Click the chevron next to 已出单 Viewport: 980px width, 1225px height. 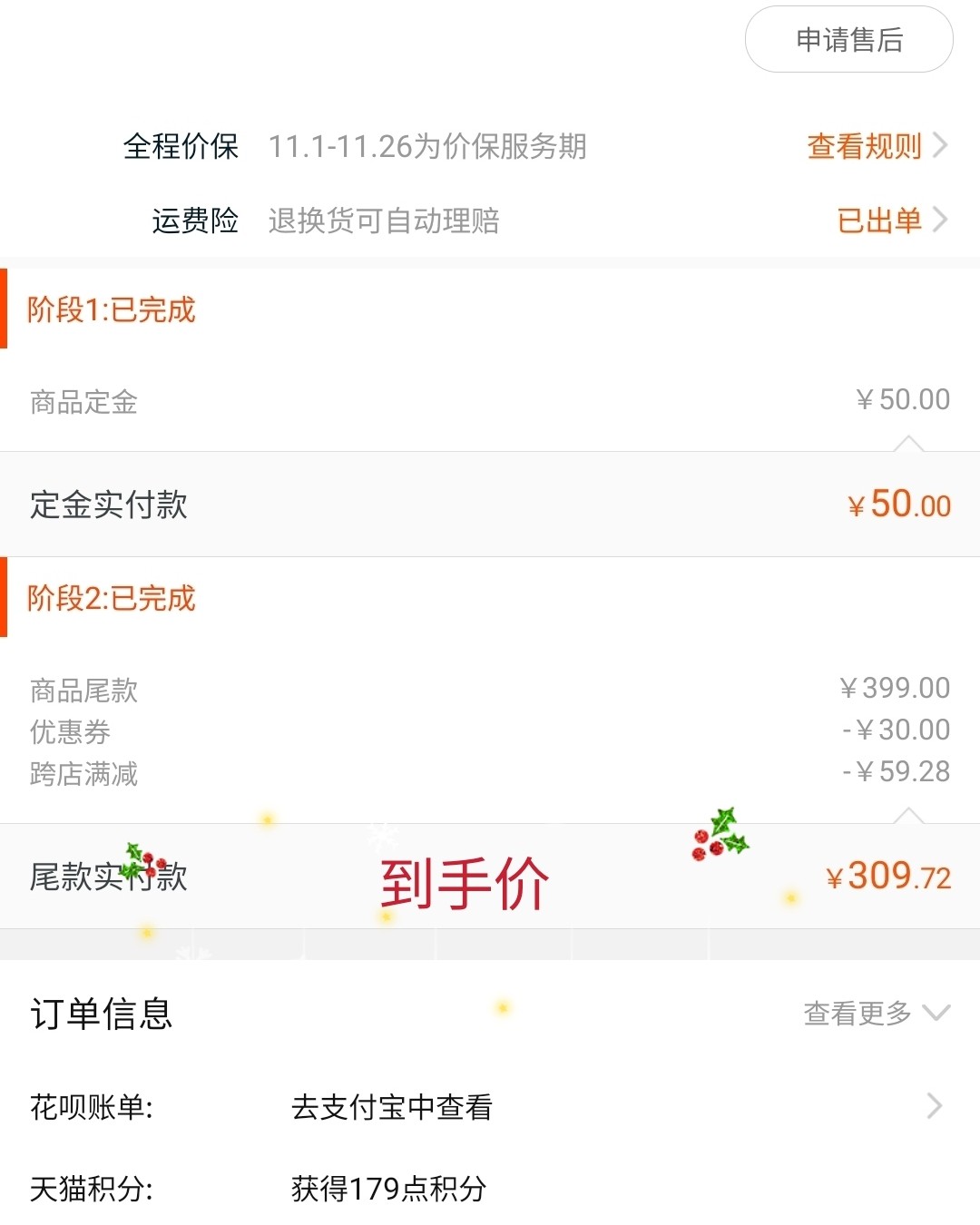939,219
